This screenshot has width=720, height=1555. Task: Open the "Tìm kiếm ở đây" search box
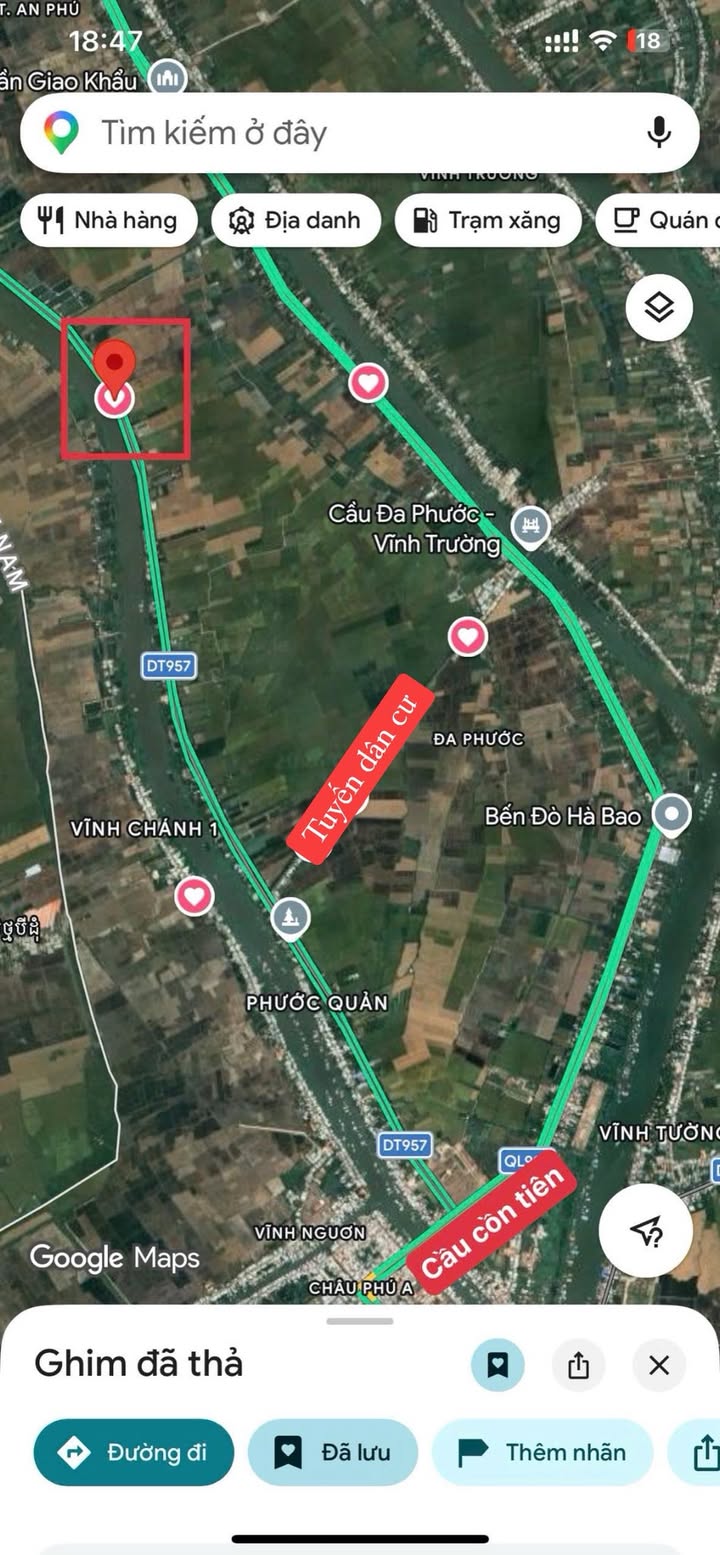point(360,133)
